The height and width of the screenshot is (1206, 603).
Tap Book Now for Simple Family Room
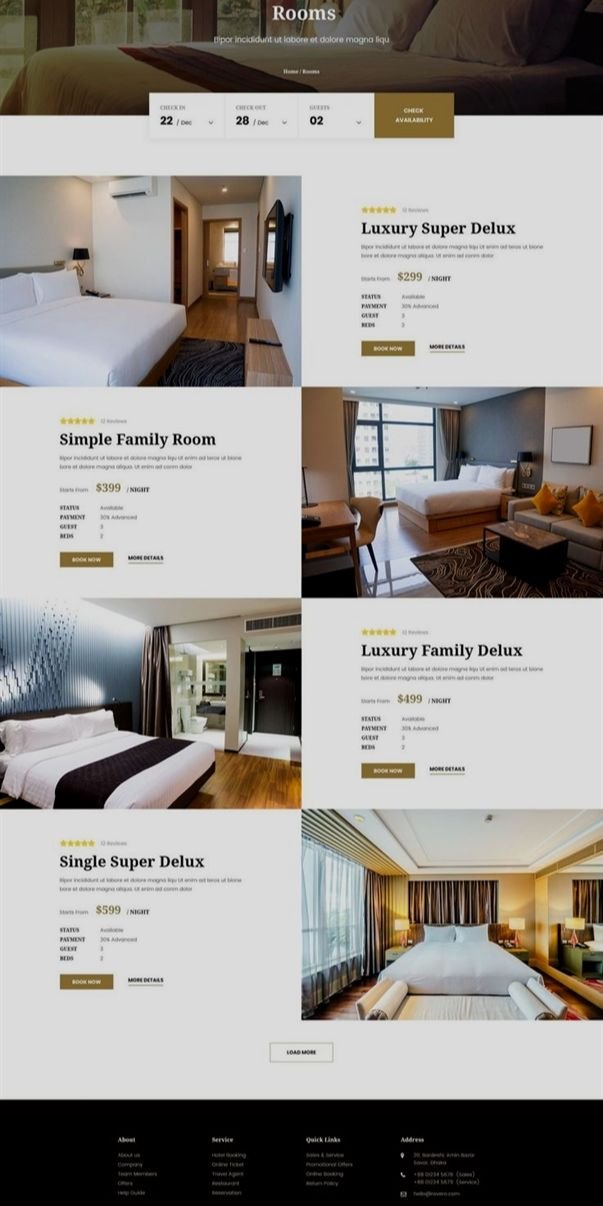coord(86,560)
